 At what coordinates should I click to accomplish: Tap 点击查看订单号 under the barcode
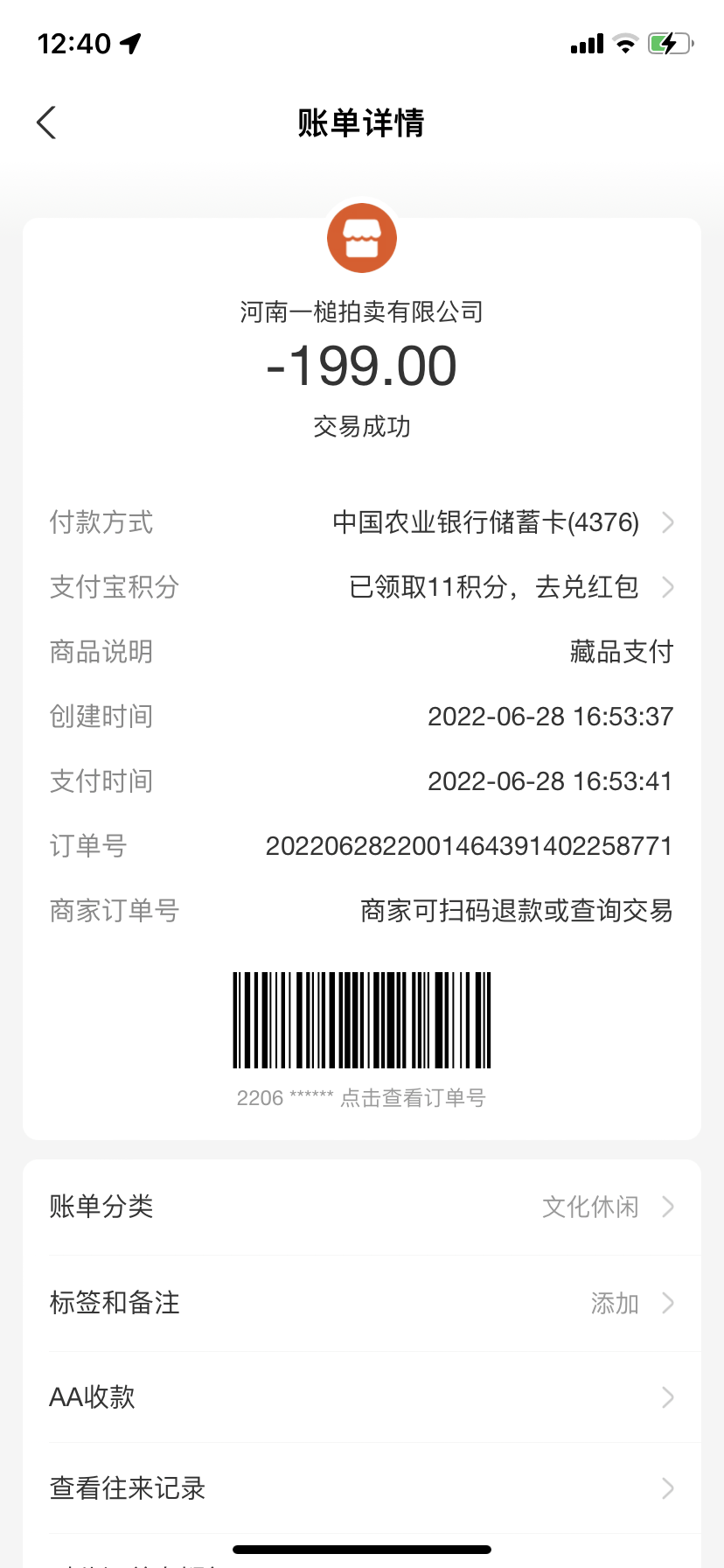tap(413, 1098)
